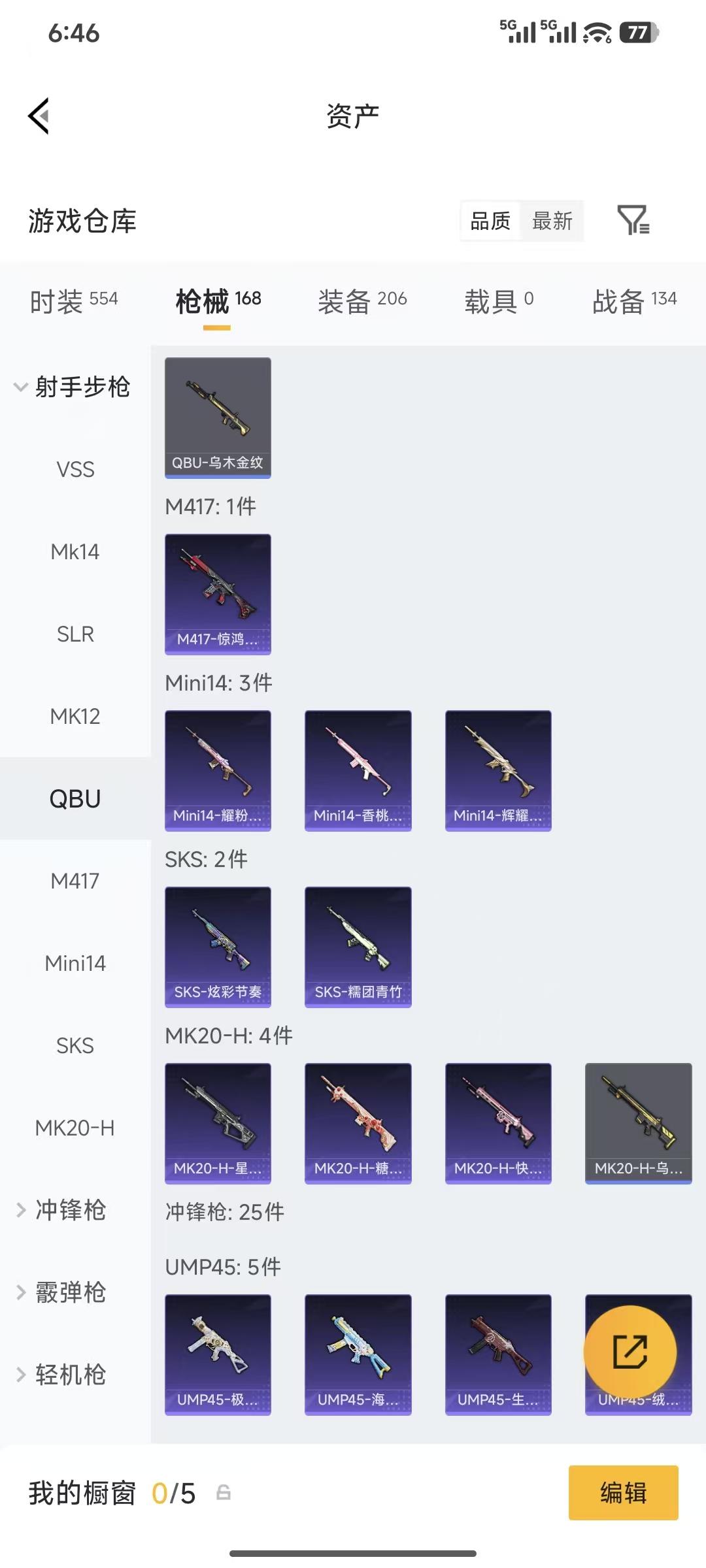The width and height of the screenshot is (706, 1568).
Task: Open the filter icon beside 最新
Action: point(633,220)
